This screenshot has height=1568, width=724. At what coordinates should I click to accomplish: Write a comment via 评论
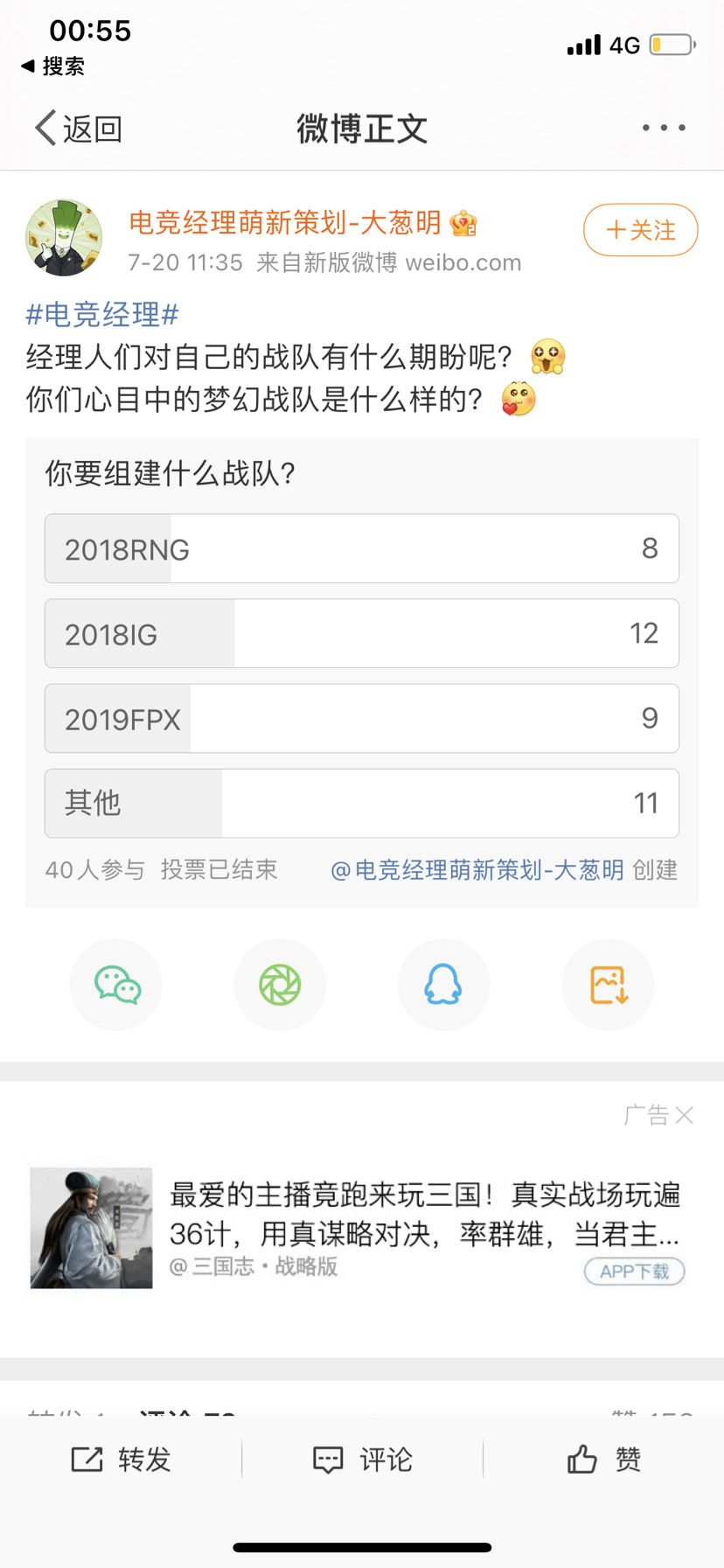(362, 1459)
